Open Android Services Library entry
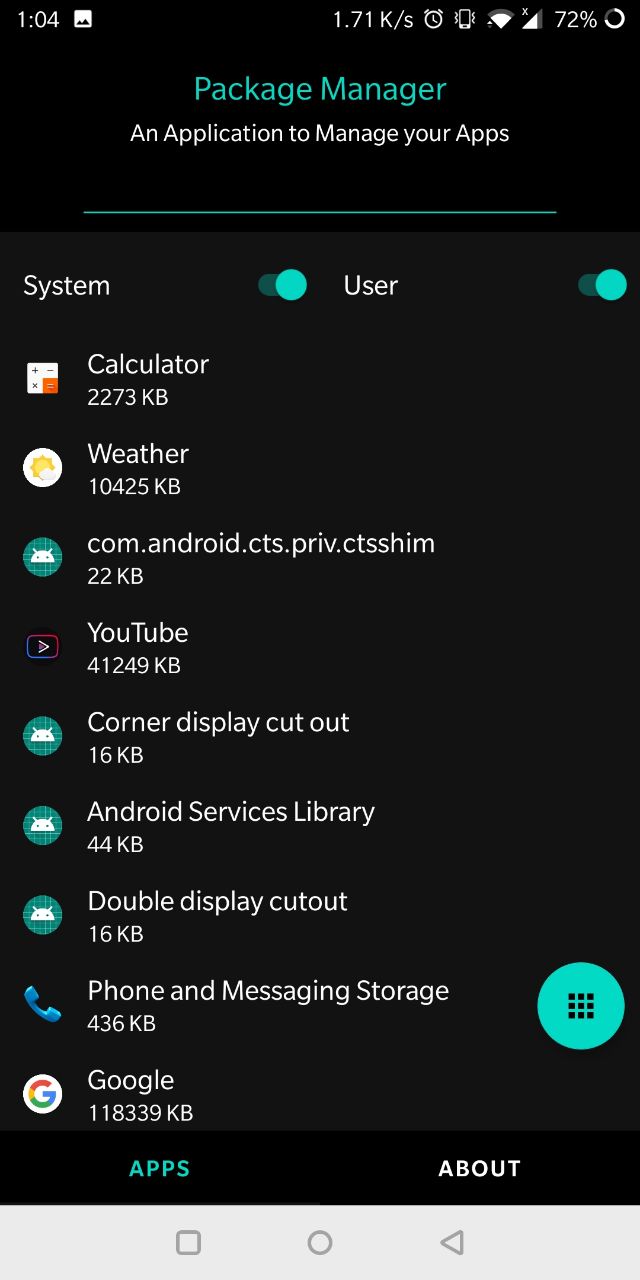The width and height of the screenshot is (640, 1280). pos(320,825)
